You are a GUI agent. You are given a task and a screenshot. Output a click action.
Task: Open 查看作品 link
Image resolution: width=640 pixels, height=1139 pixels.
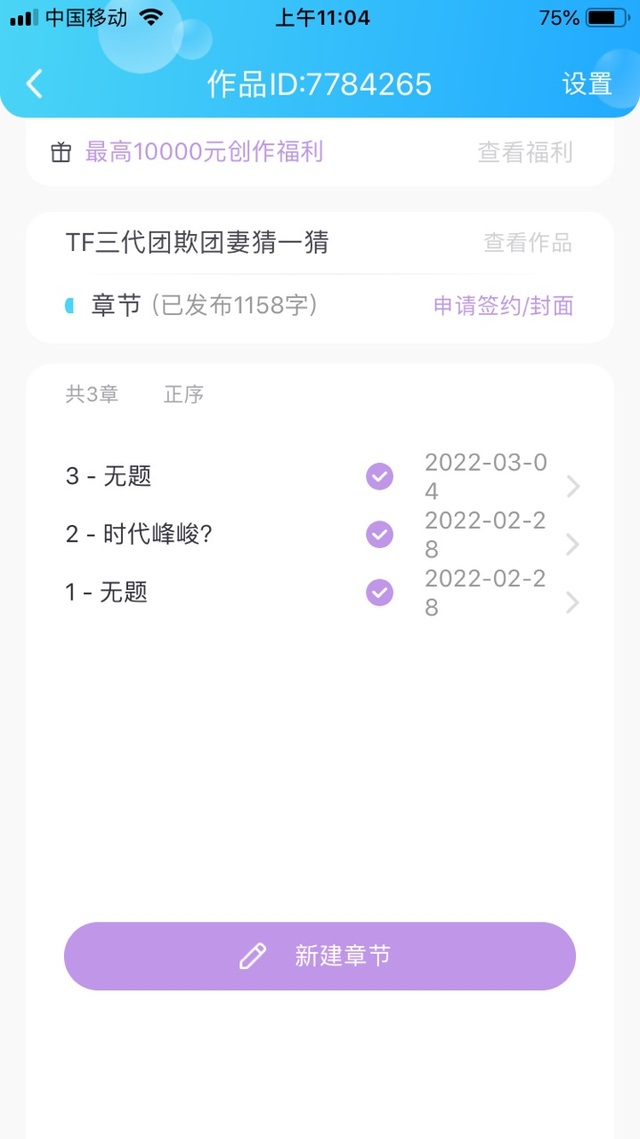[x=528, y=243]
